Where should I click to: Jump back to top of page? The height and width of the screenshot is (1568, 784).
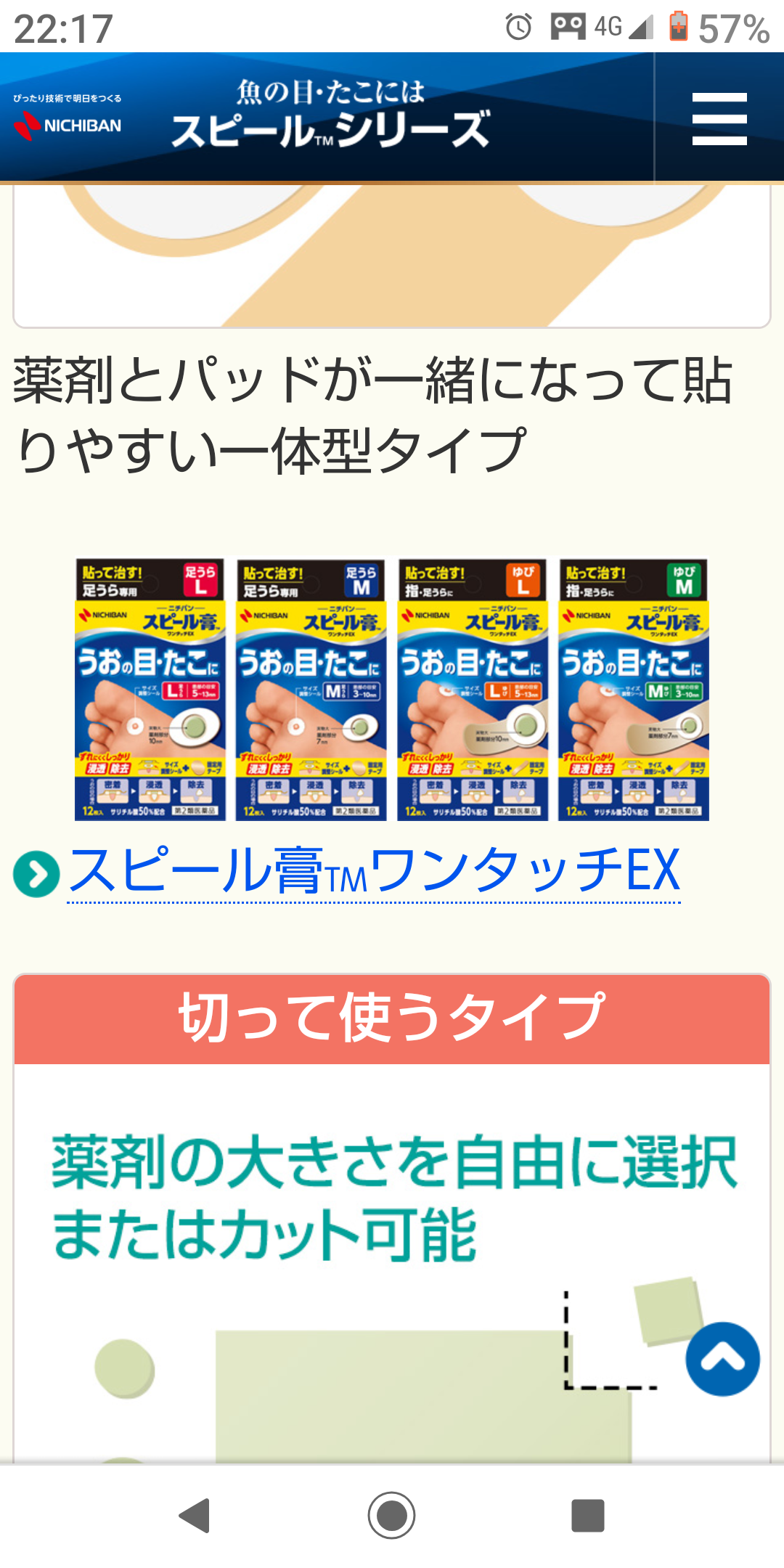tap(722, 1359)
